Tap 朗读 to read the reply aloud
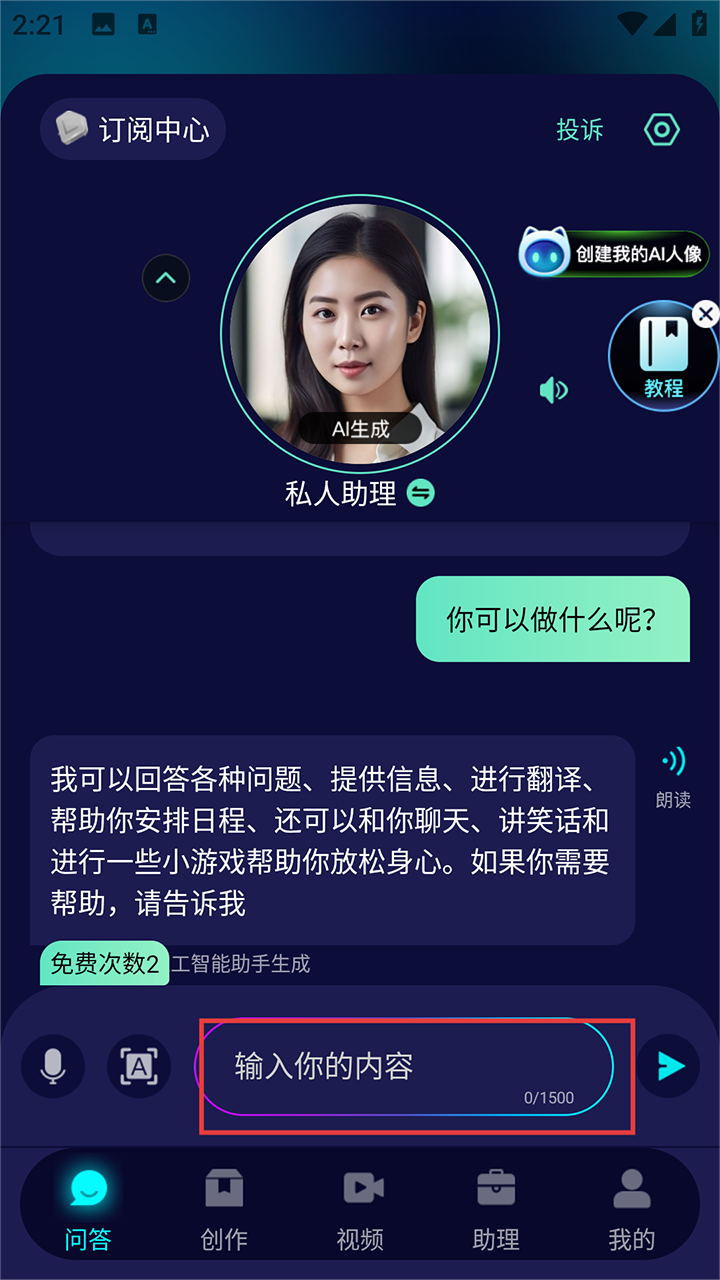This screenshot has width=720, height=1280. tap(673, 777)
